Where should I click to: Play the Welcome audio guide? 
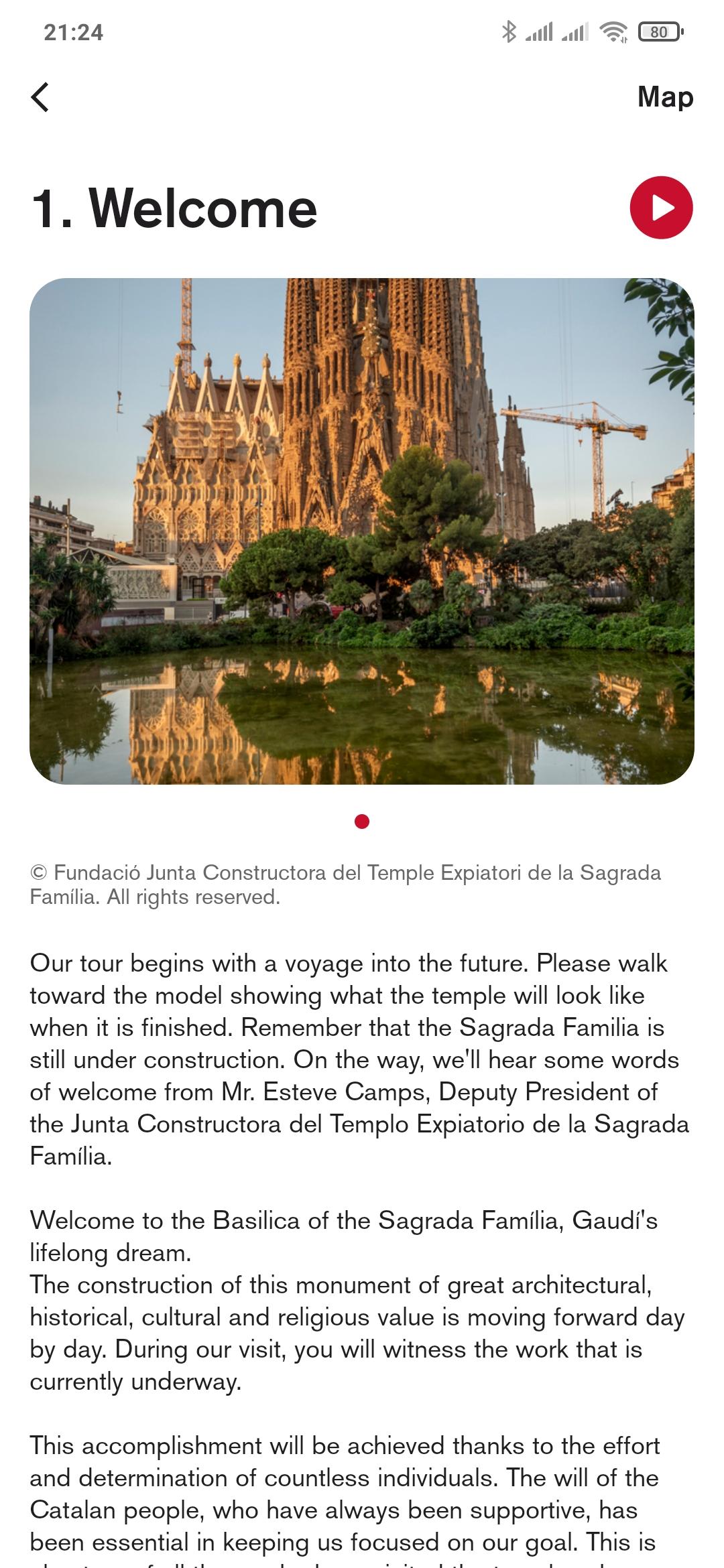[662, 208]
